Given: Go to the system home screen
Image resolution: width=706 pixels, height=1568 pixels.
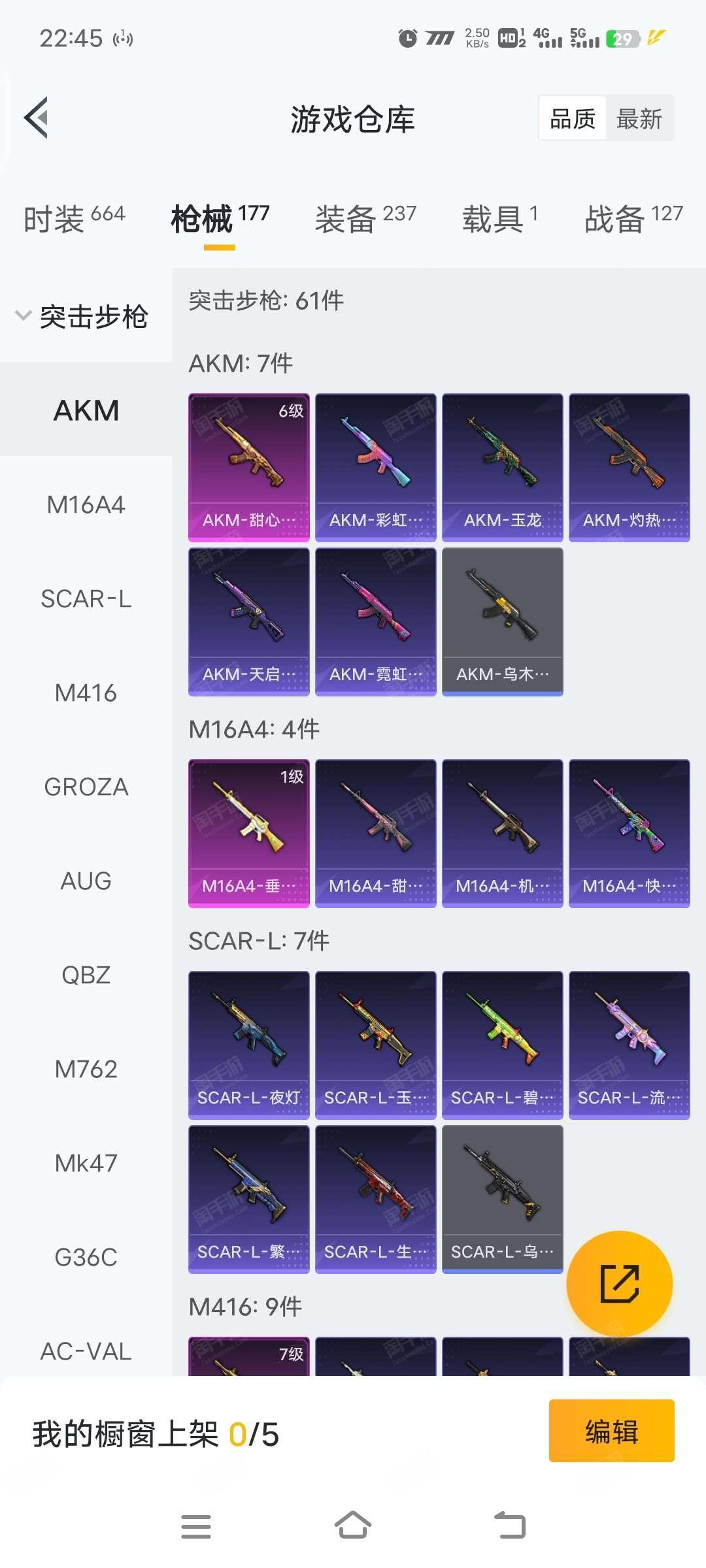Looking at the screenshot, I should (353, 1526).
